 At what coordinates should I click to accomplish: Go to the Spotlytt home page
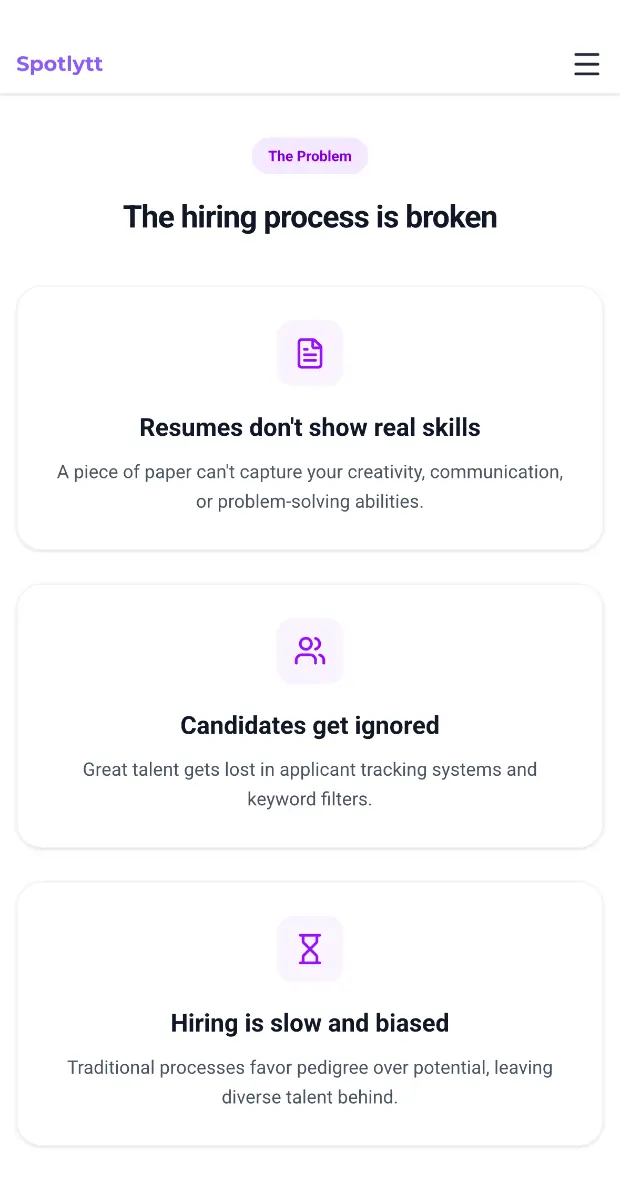60,64
